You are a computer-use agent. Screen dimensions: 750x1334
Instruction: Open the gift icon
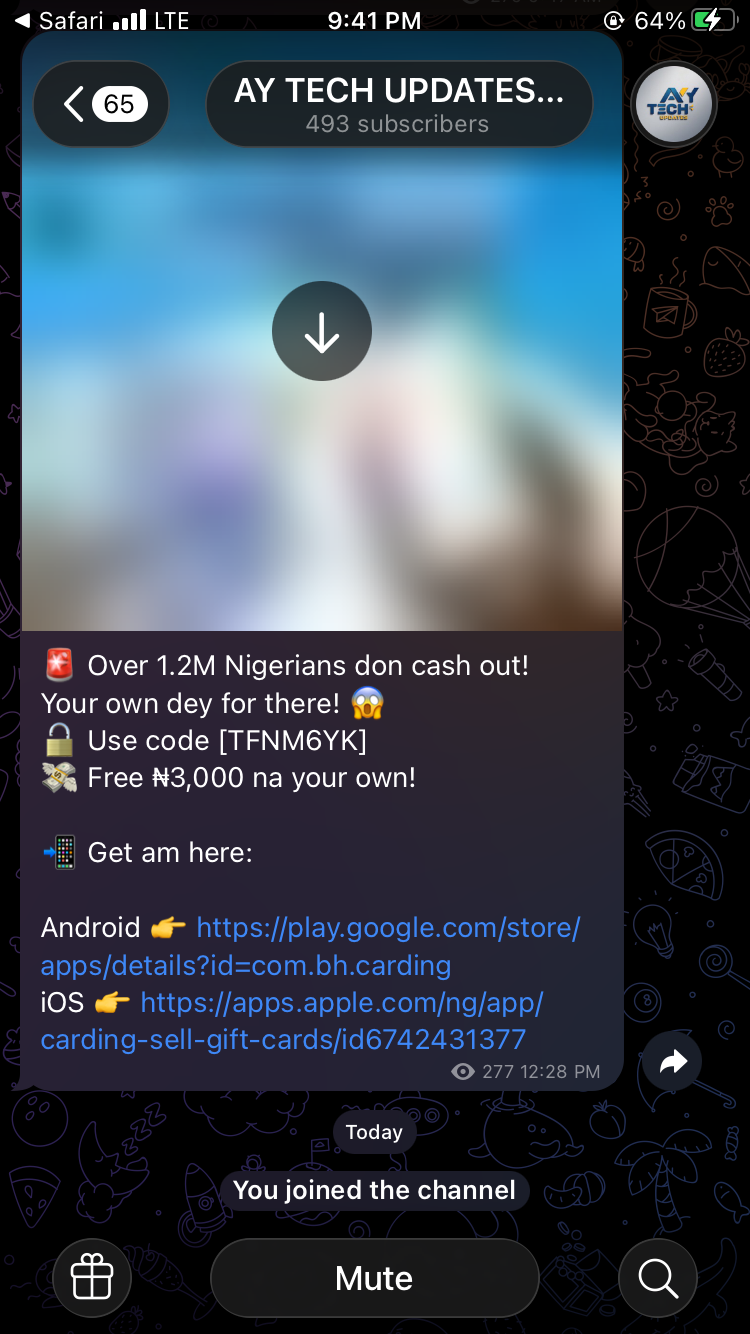click(92, 1278)
